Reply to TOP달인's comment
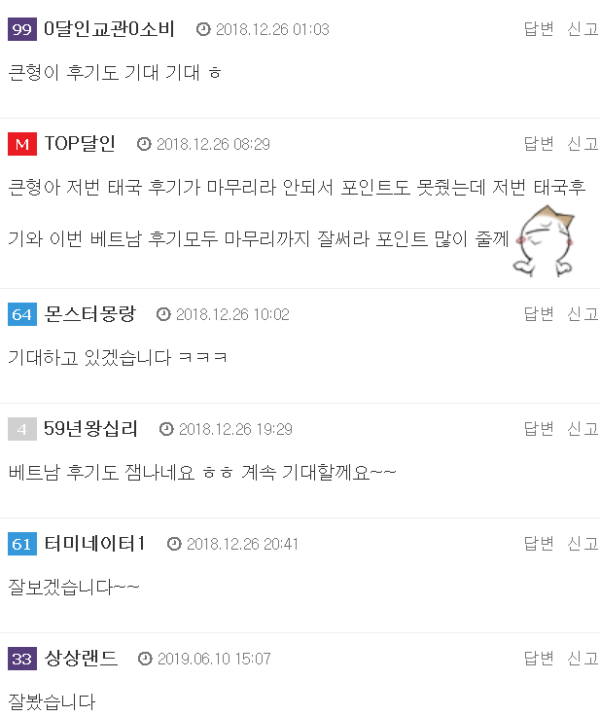The image size is (600, 716). tap(538, 144)
